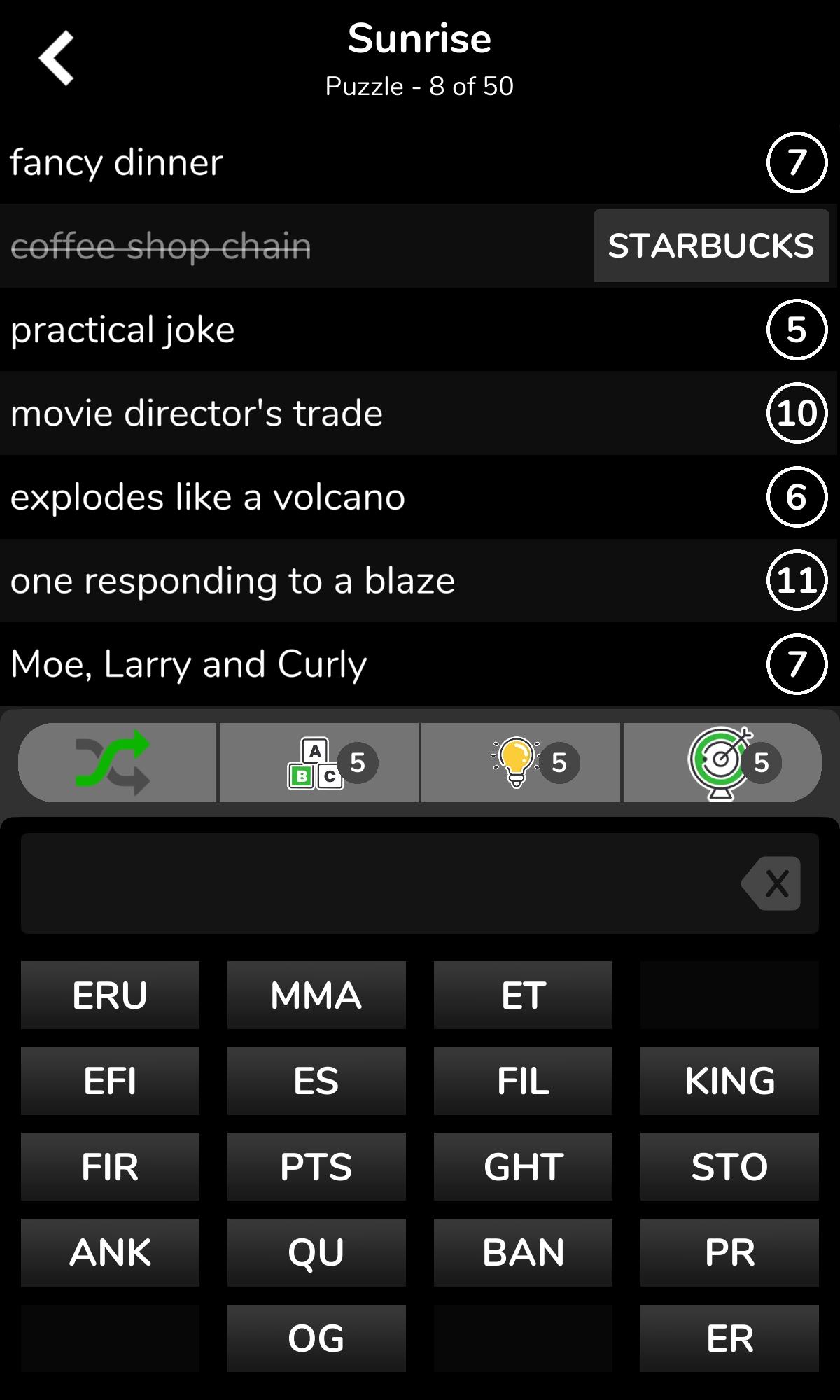The image size is (840, 1400).
Task: Add the FIL tile to the answer
Action: point(523,1081)
